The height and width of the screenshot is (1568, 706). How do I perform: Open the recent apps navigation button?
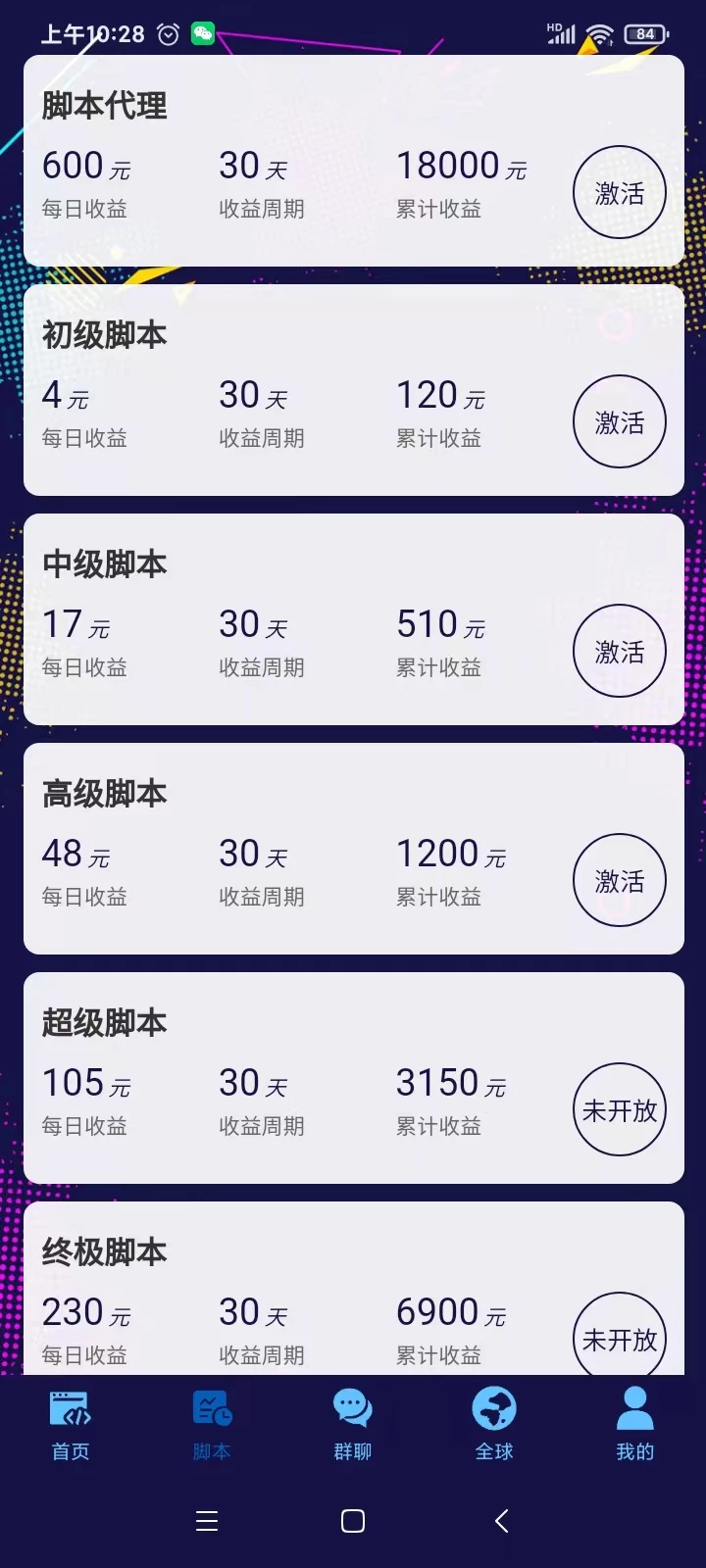[x=206, y=1520]
